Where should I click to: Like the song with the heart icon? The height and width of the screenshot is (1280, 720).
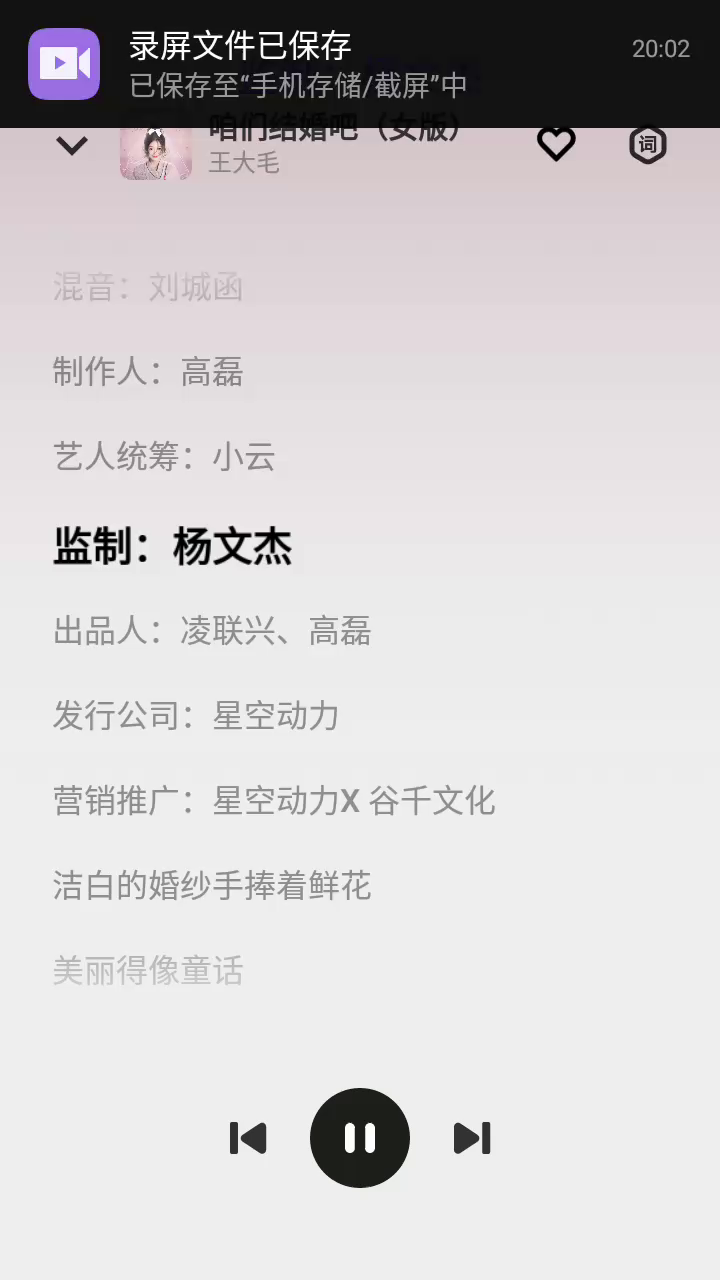tap(556, 145)
